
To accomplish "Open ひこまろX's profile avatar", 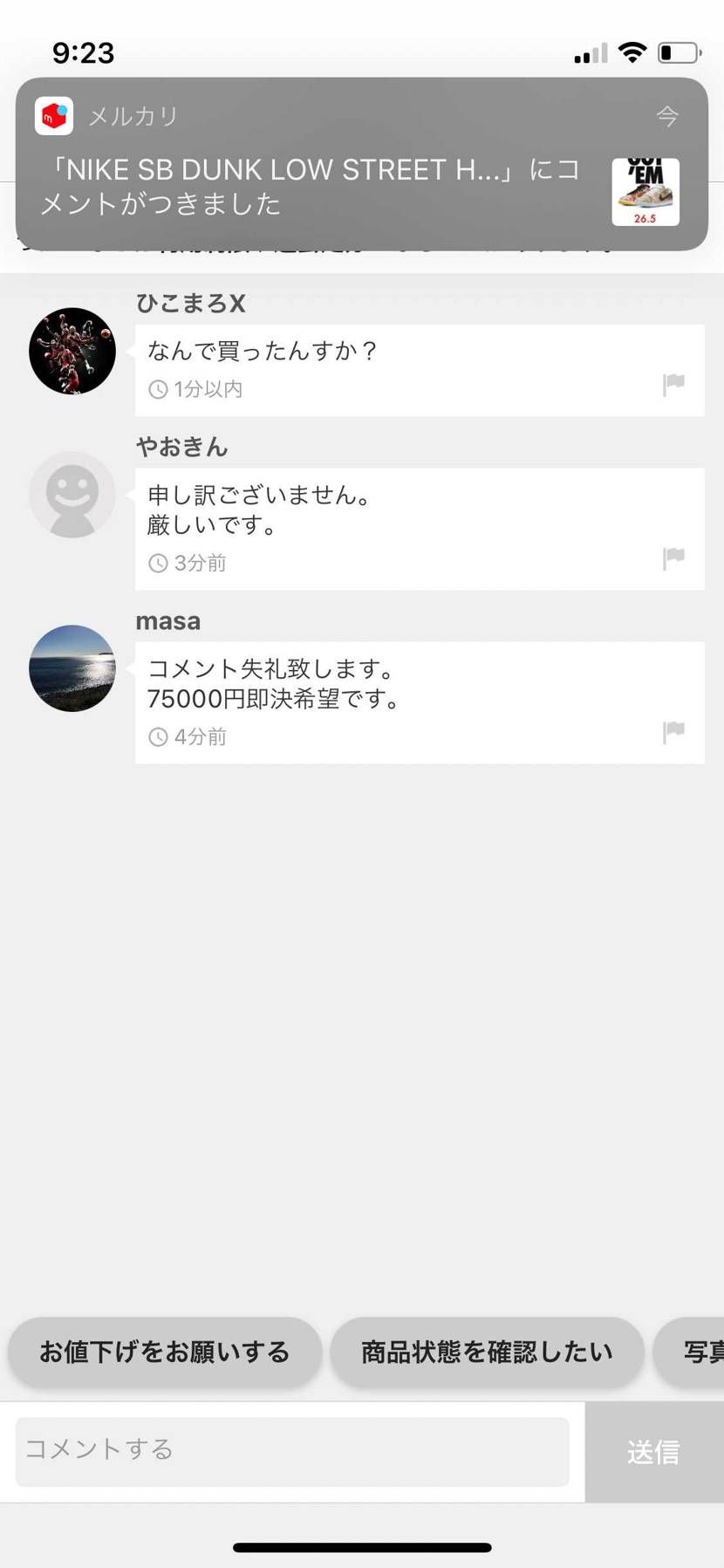I will pos(72,350).
